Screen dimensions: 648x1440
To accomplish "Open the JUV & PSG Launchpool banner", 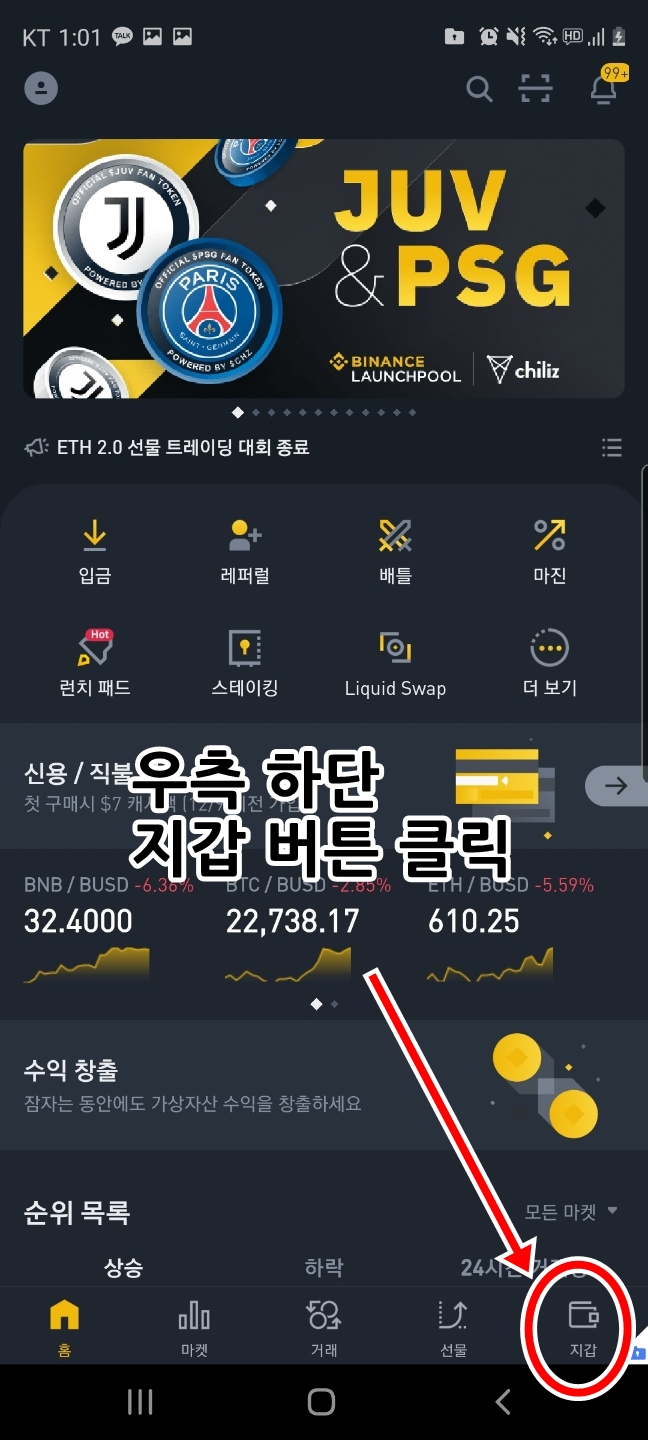I will (324, 268).
